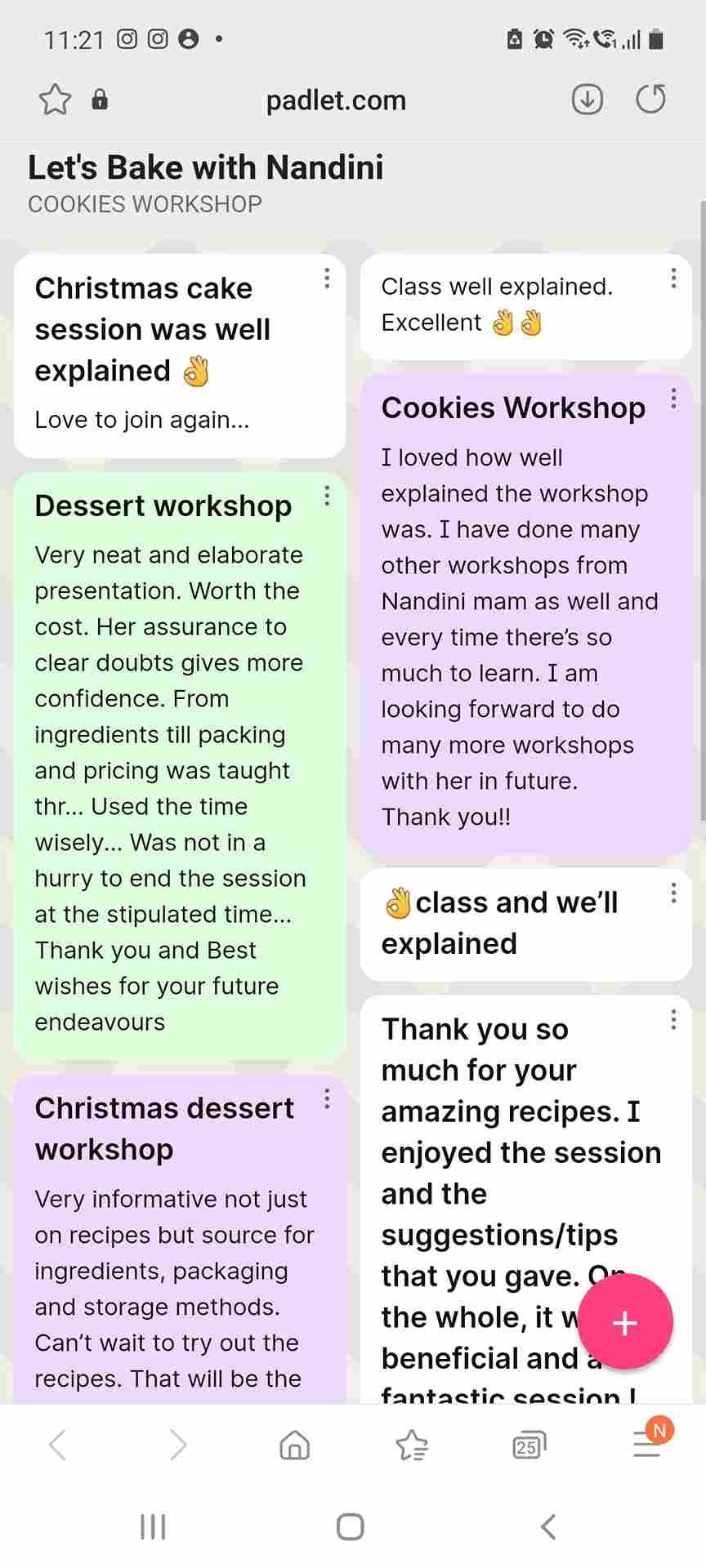Image resolution: width=706 pixels, height=1568 pixels.
Task: Open options for Thank you so much post
Action: tap(673, 1019)
